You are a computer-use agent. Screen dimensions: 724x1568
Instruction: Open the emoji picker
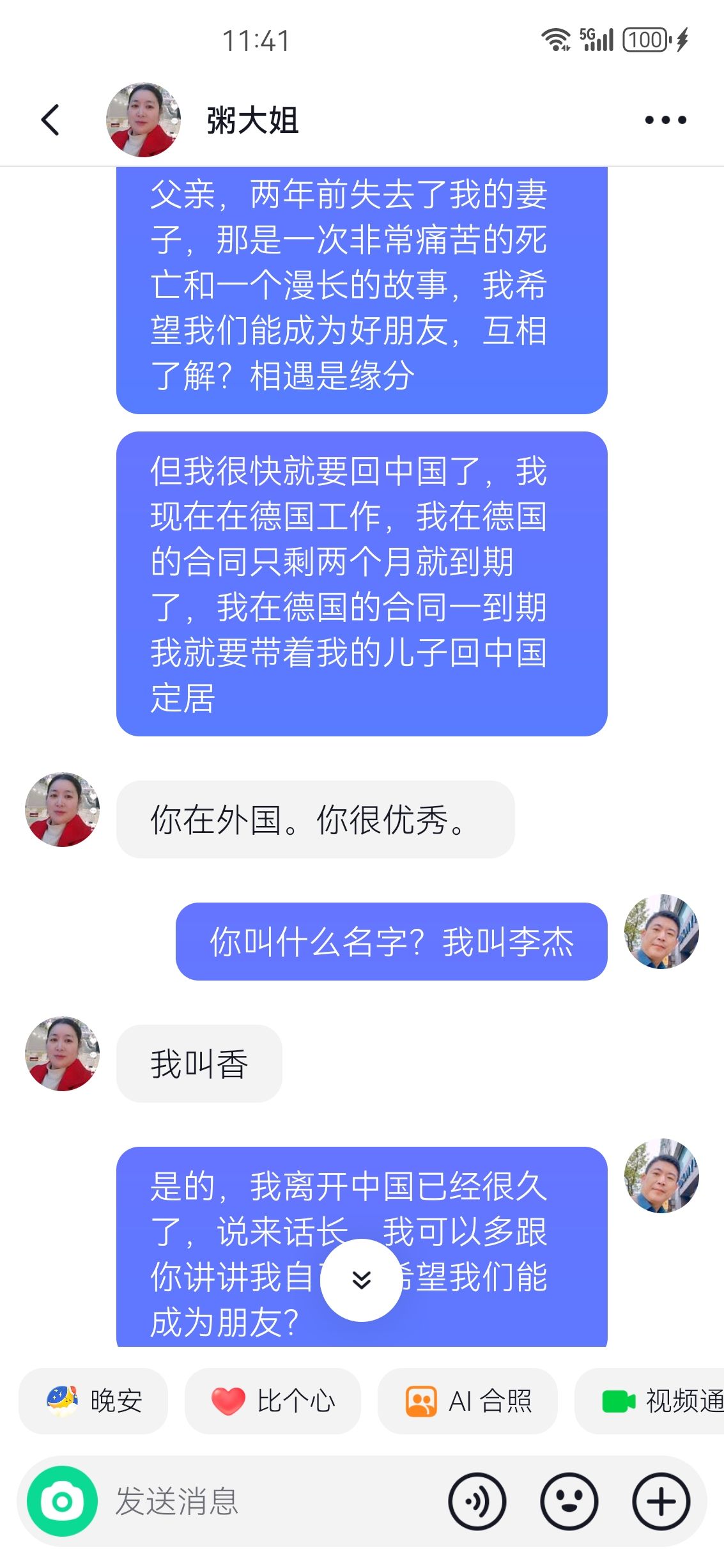569,1501
